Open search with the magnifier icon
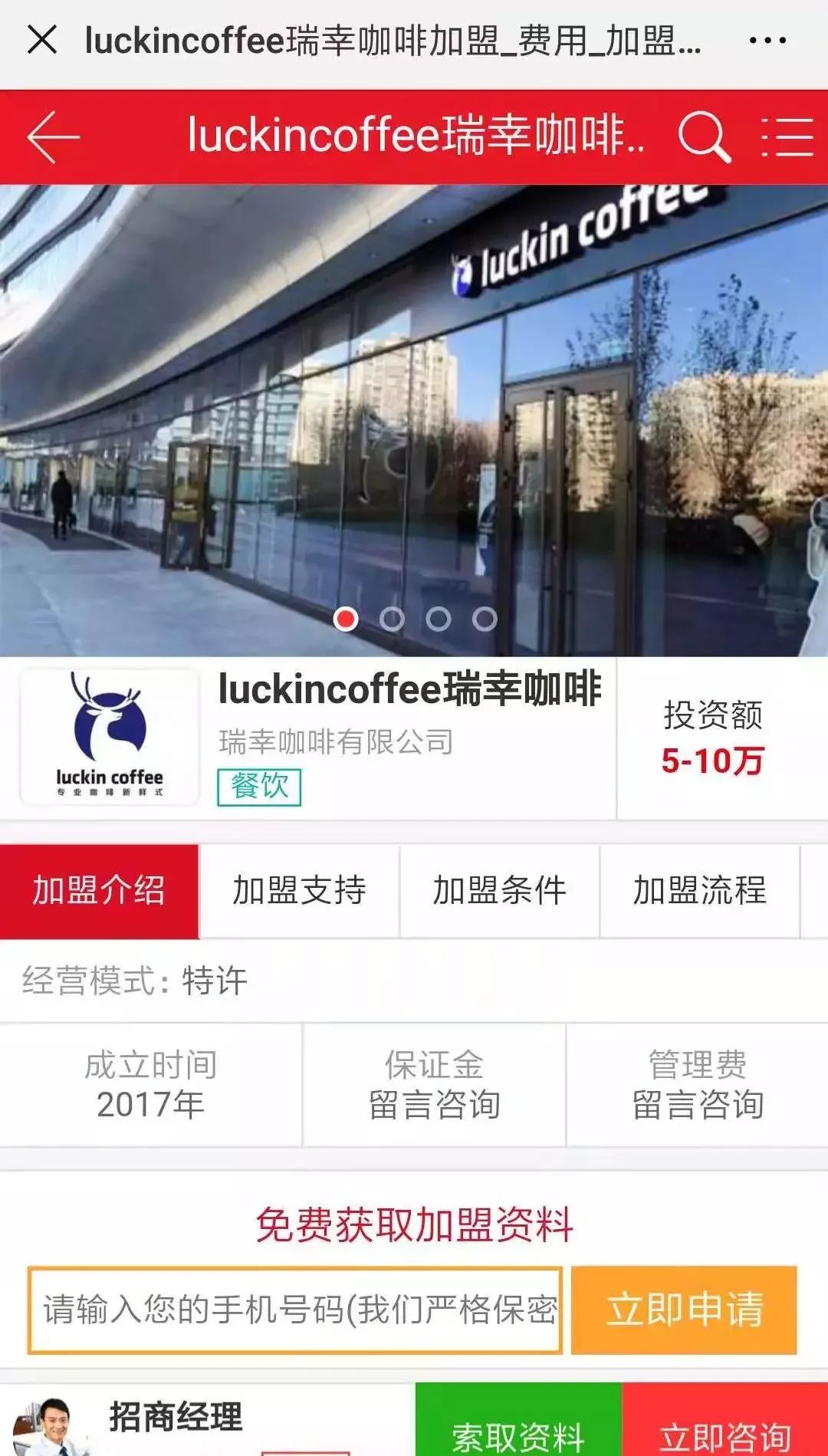Screen dimensions: 828x1456 click(x=704, y=137)
